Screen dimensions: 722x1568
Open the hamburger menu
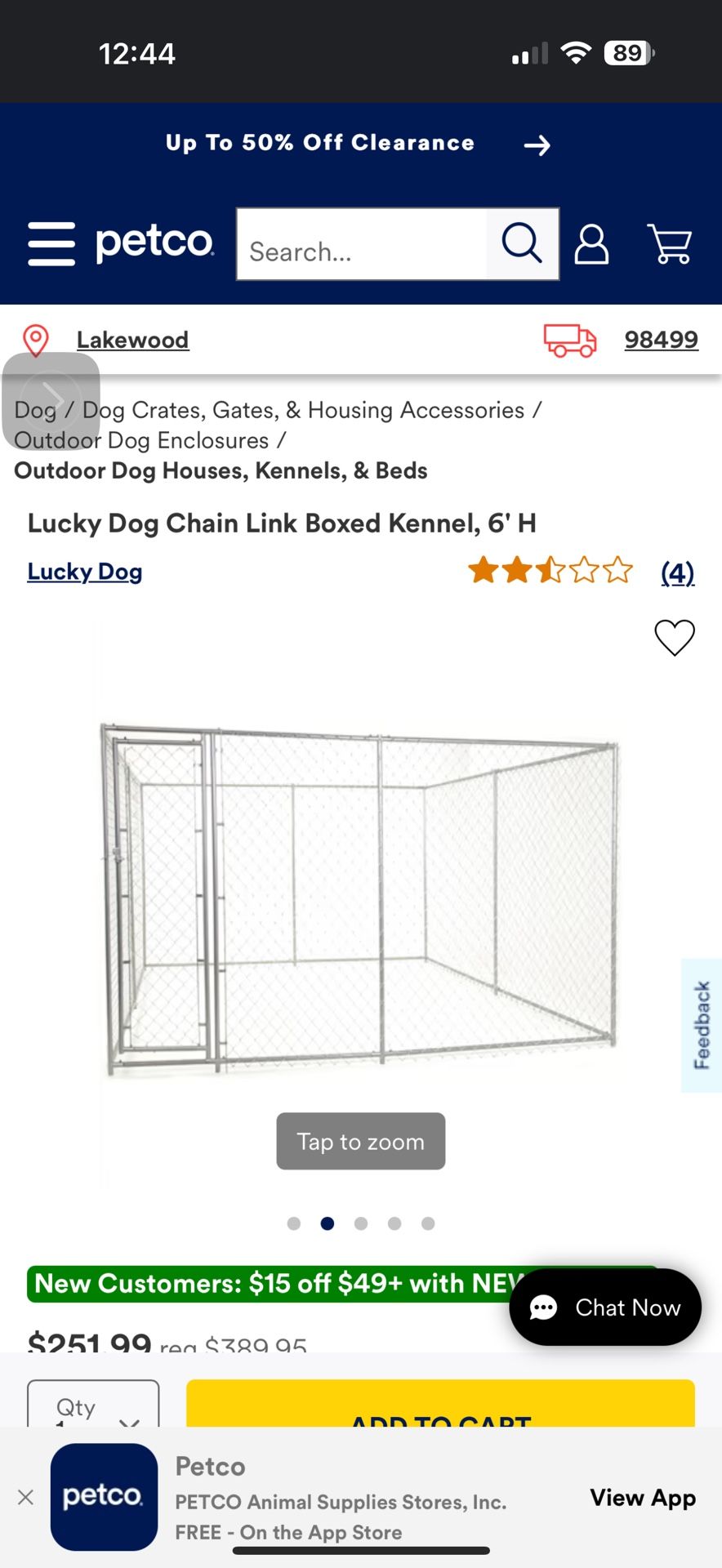pos(51,243)
